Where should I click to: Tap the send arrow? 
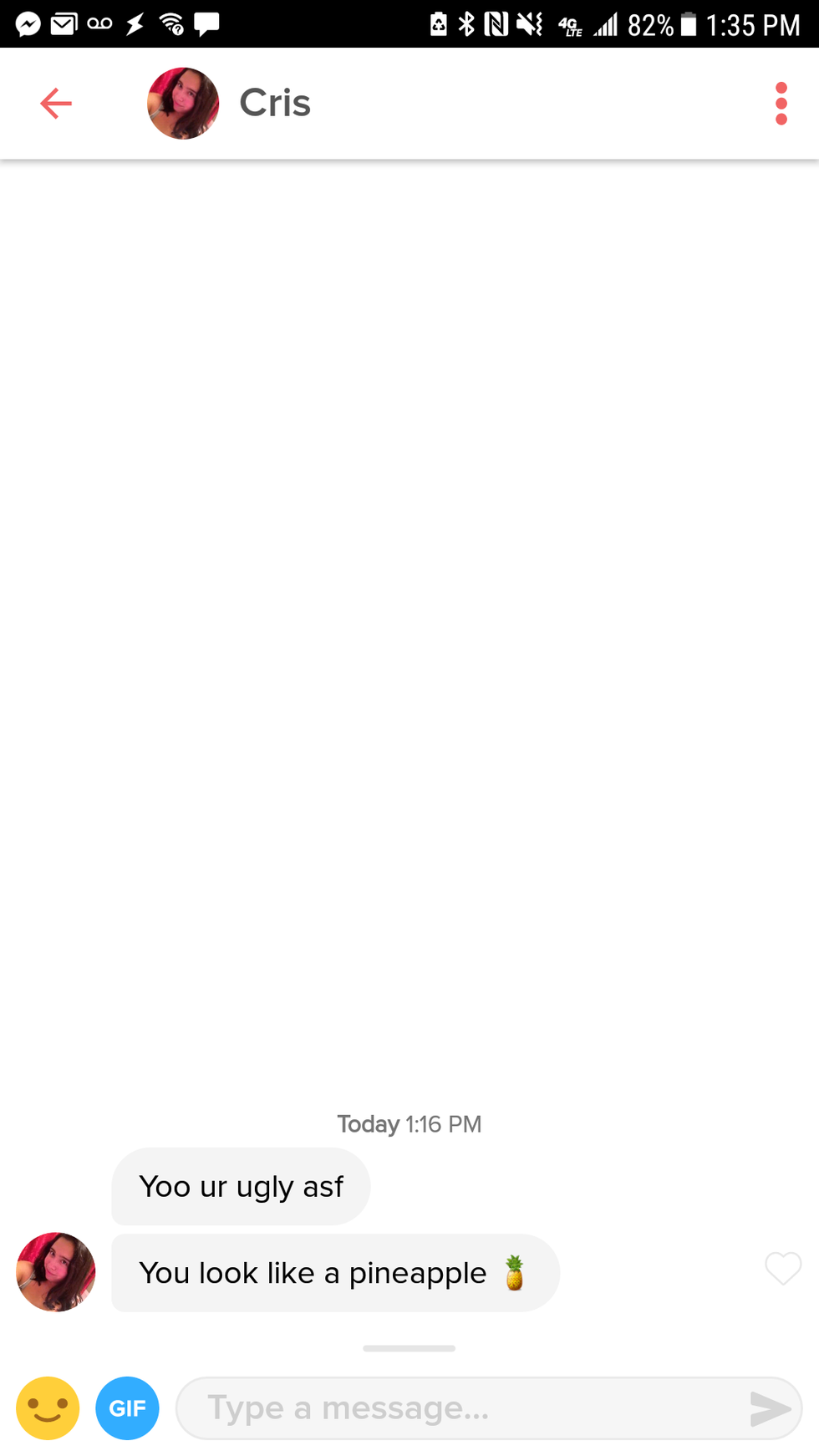coord(769,1408)
